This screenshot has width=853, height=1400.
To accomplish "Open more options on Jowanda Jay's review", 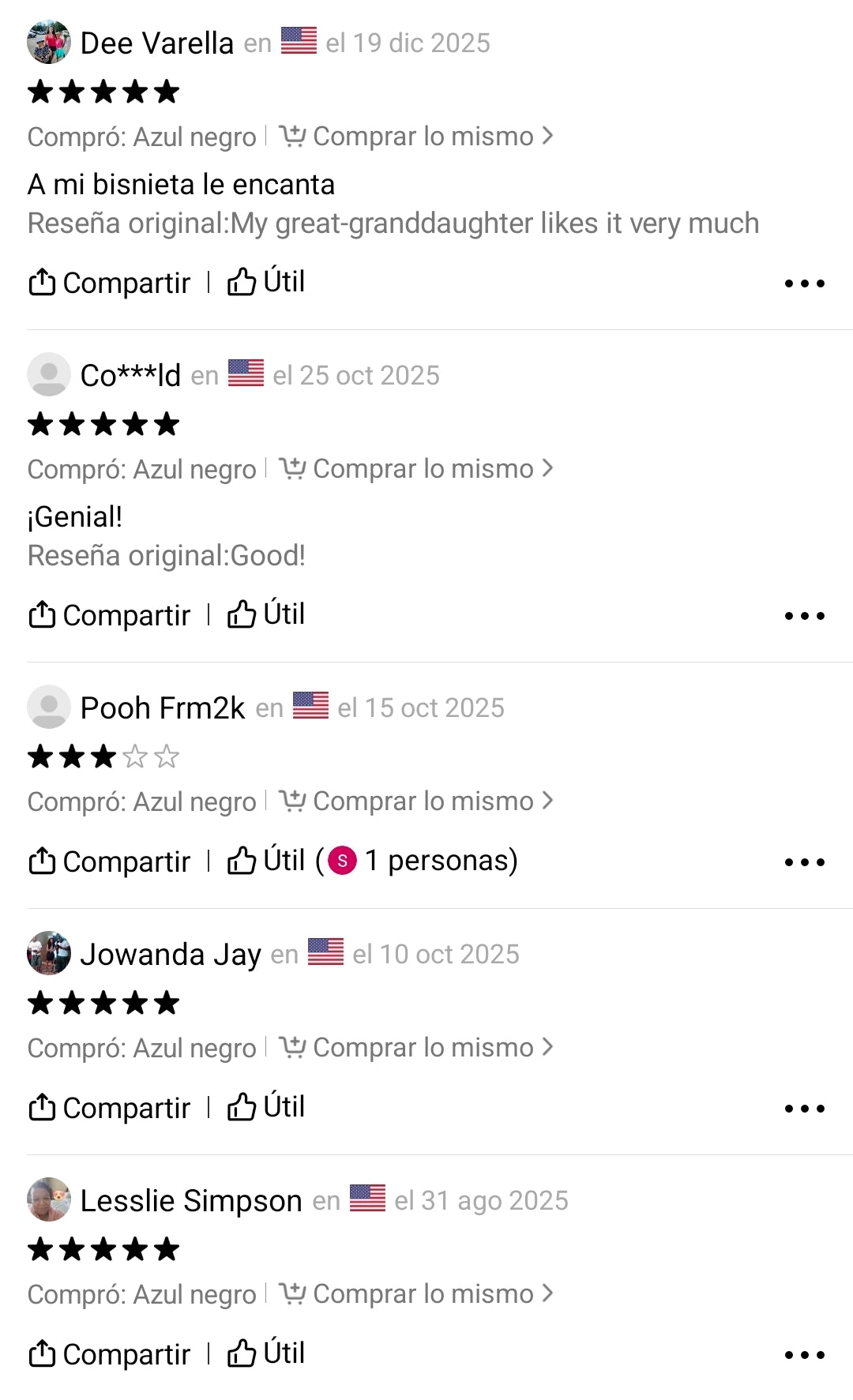I will [x=804, y=1109].
